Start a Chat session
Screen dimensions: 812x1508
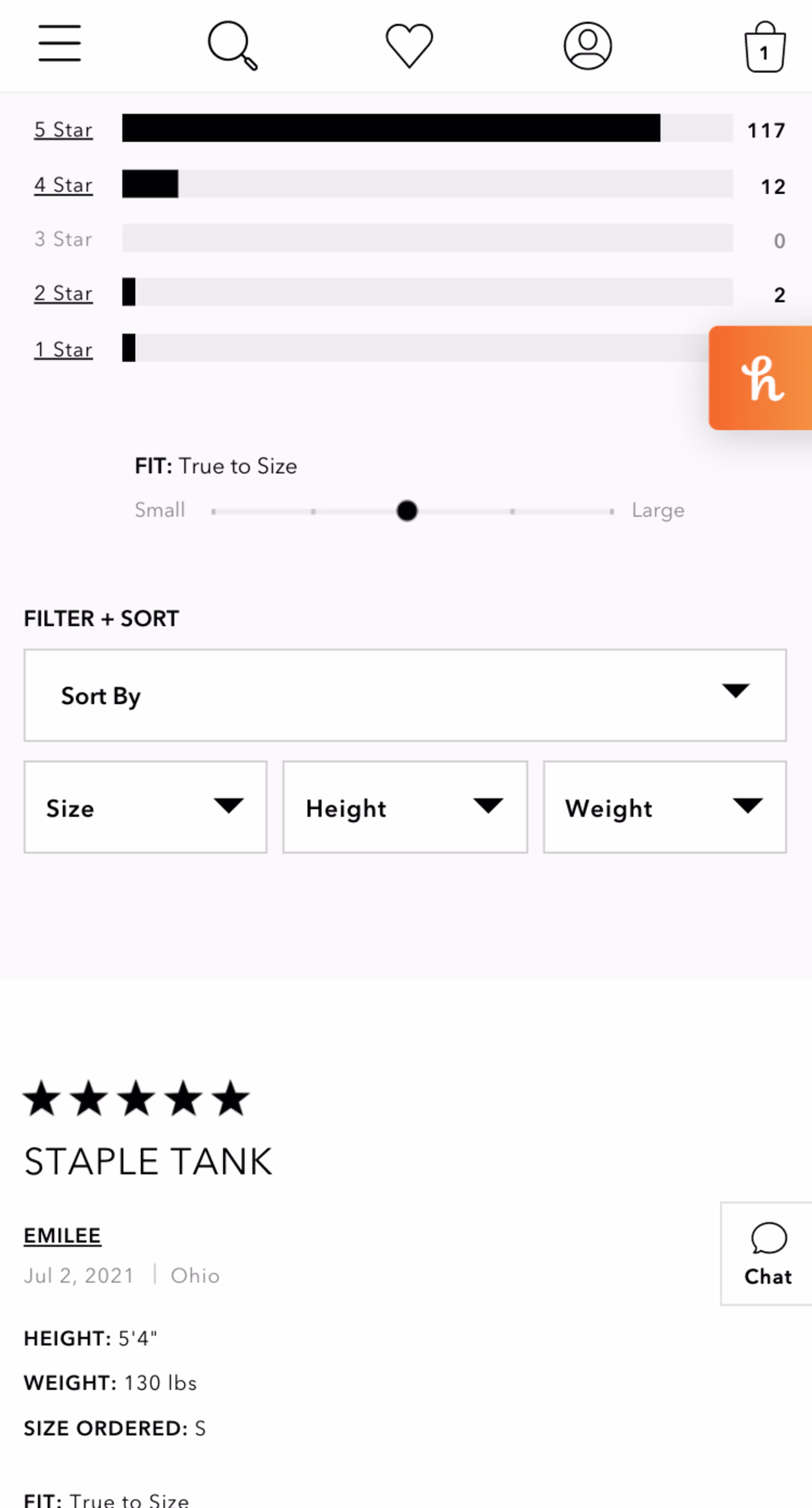767,1254
